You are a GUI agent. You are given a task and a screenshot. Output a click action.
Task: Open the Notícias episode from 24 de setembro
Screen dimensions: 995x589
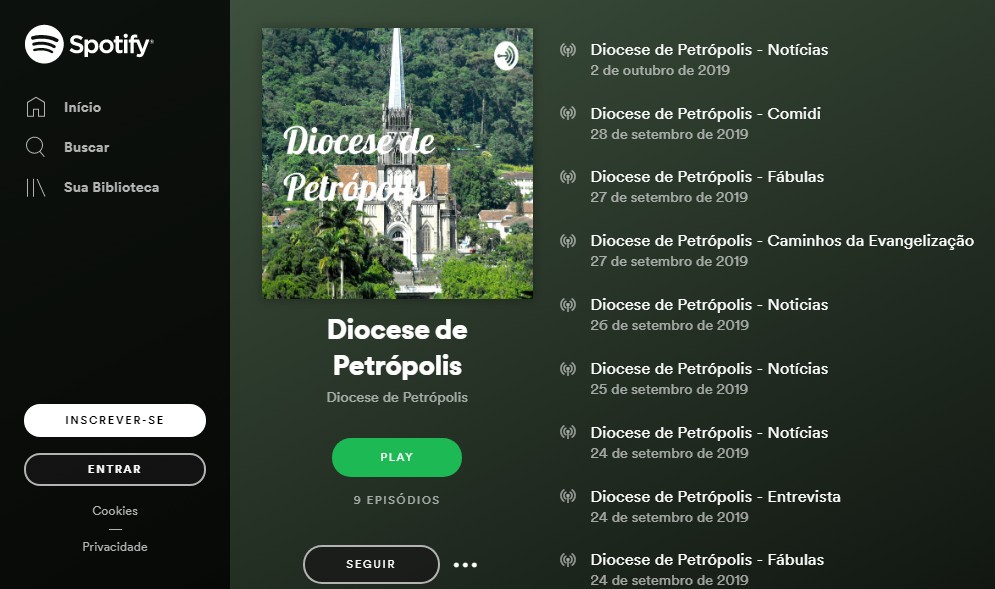709,433
